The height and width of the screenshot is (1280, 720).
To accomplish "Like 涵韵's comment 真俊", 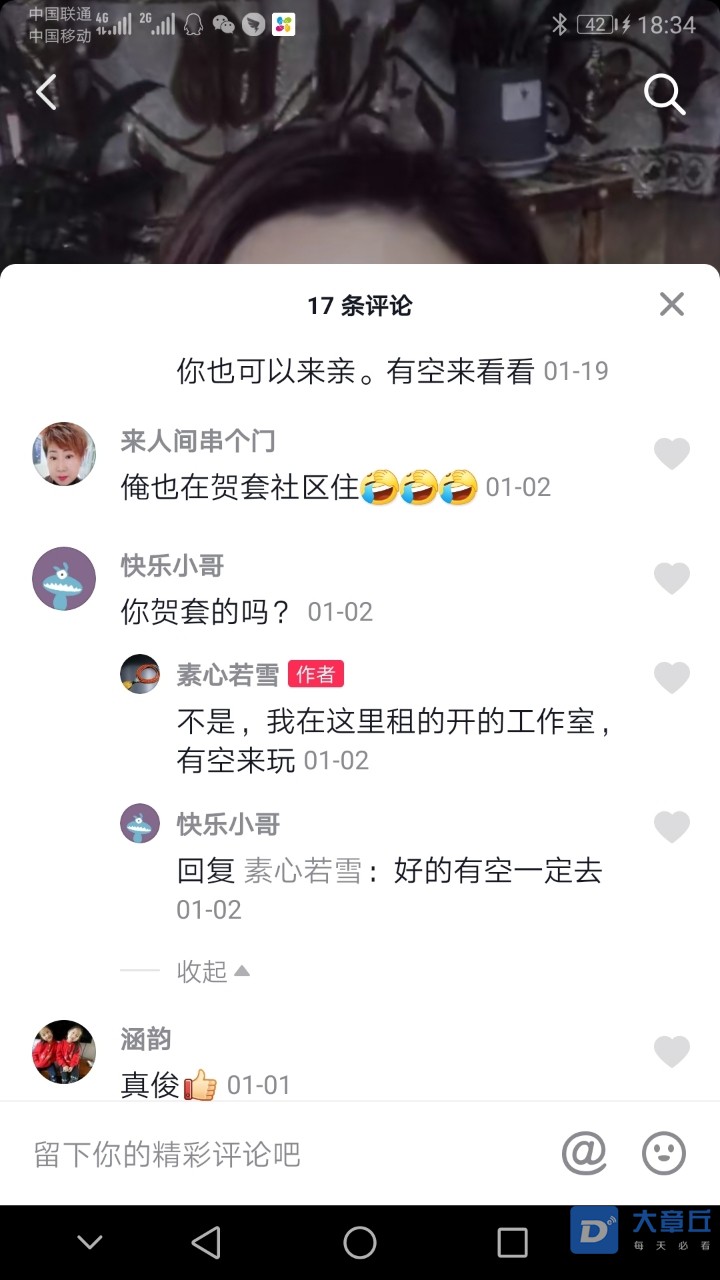I will click(671, 1052).
